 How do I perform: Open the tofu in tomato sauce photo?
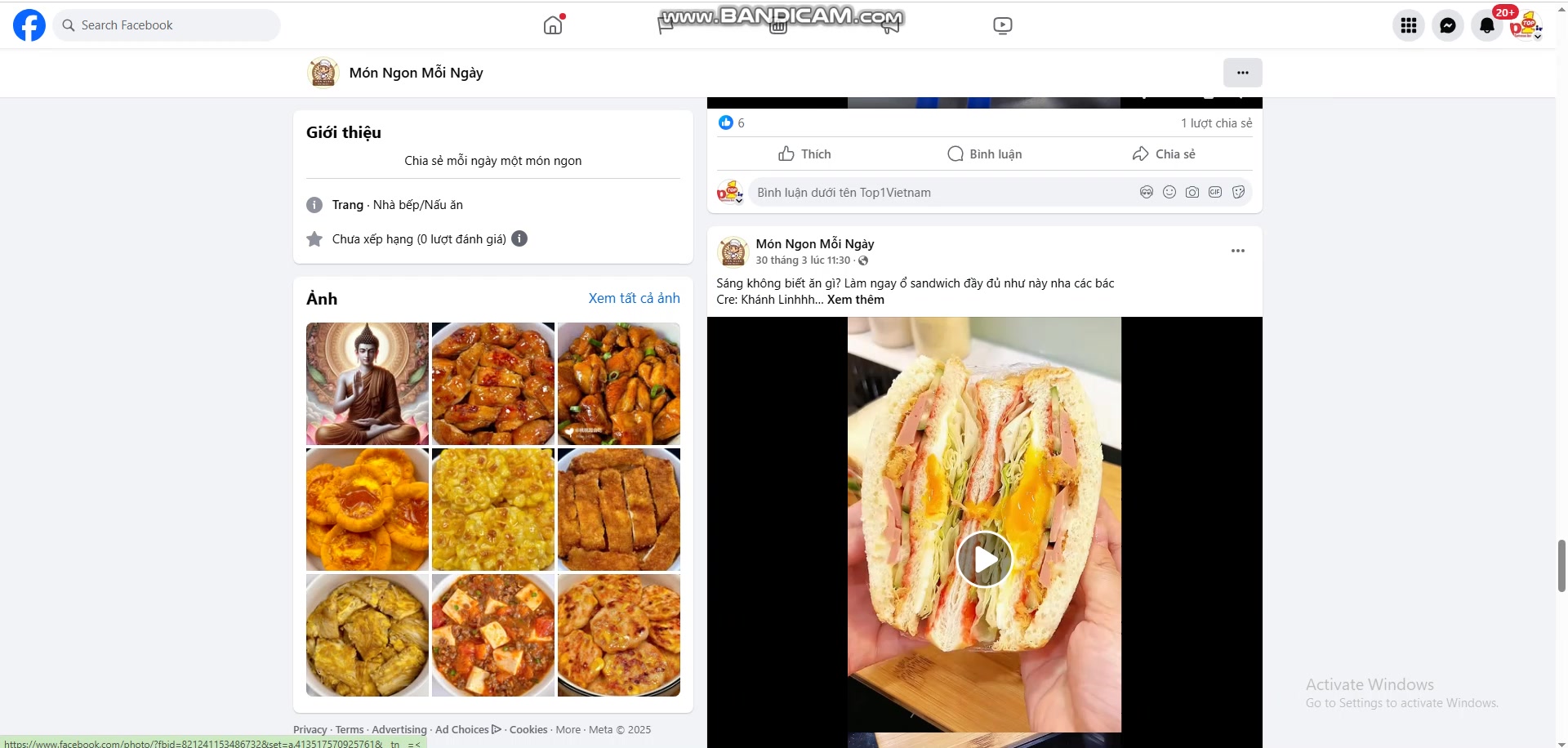492,635
